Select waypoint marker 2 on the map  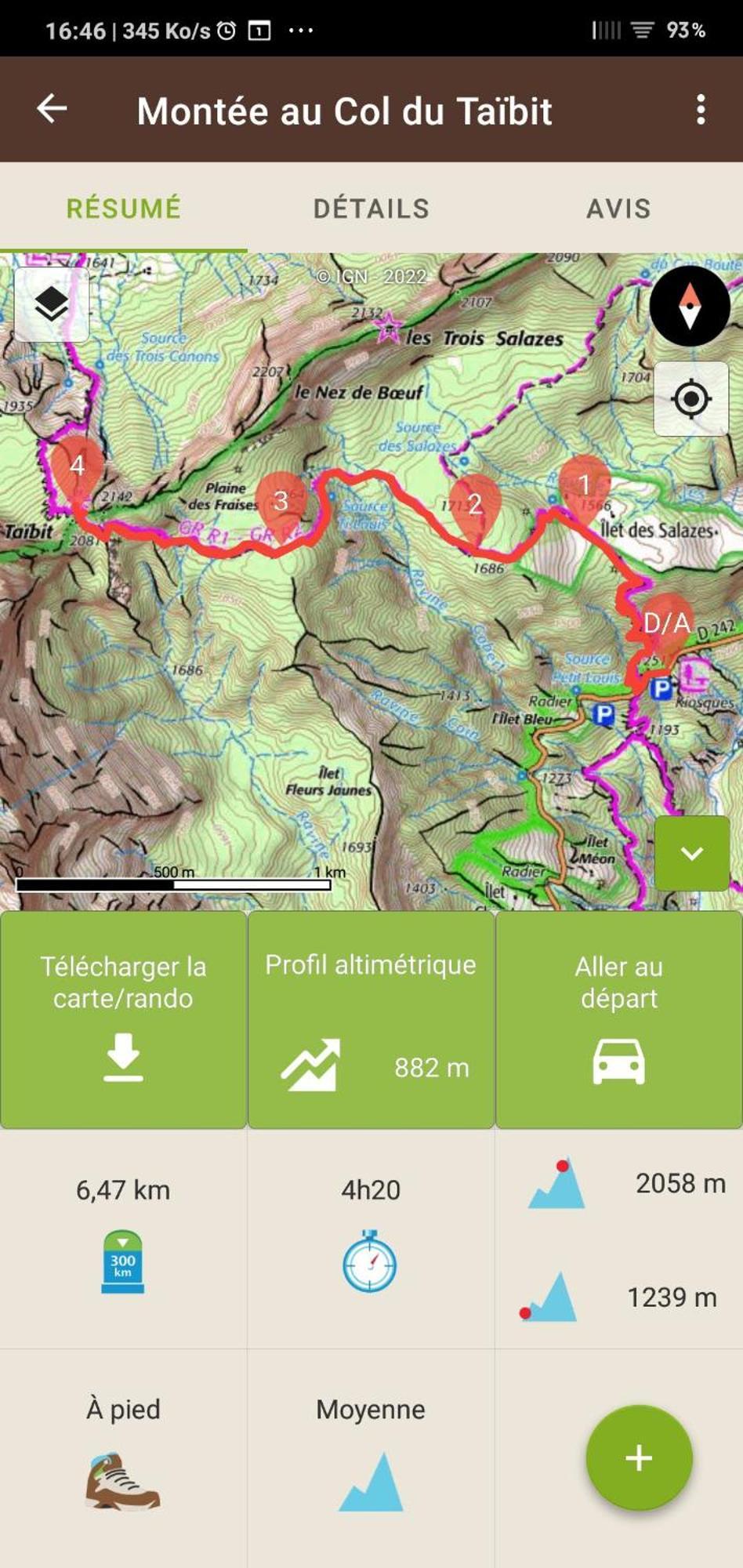474,504
